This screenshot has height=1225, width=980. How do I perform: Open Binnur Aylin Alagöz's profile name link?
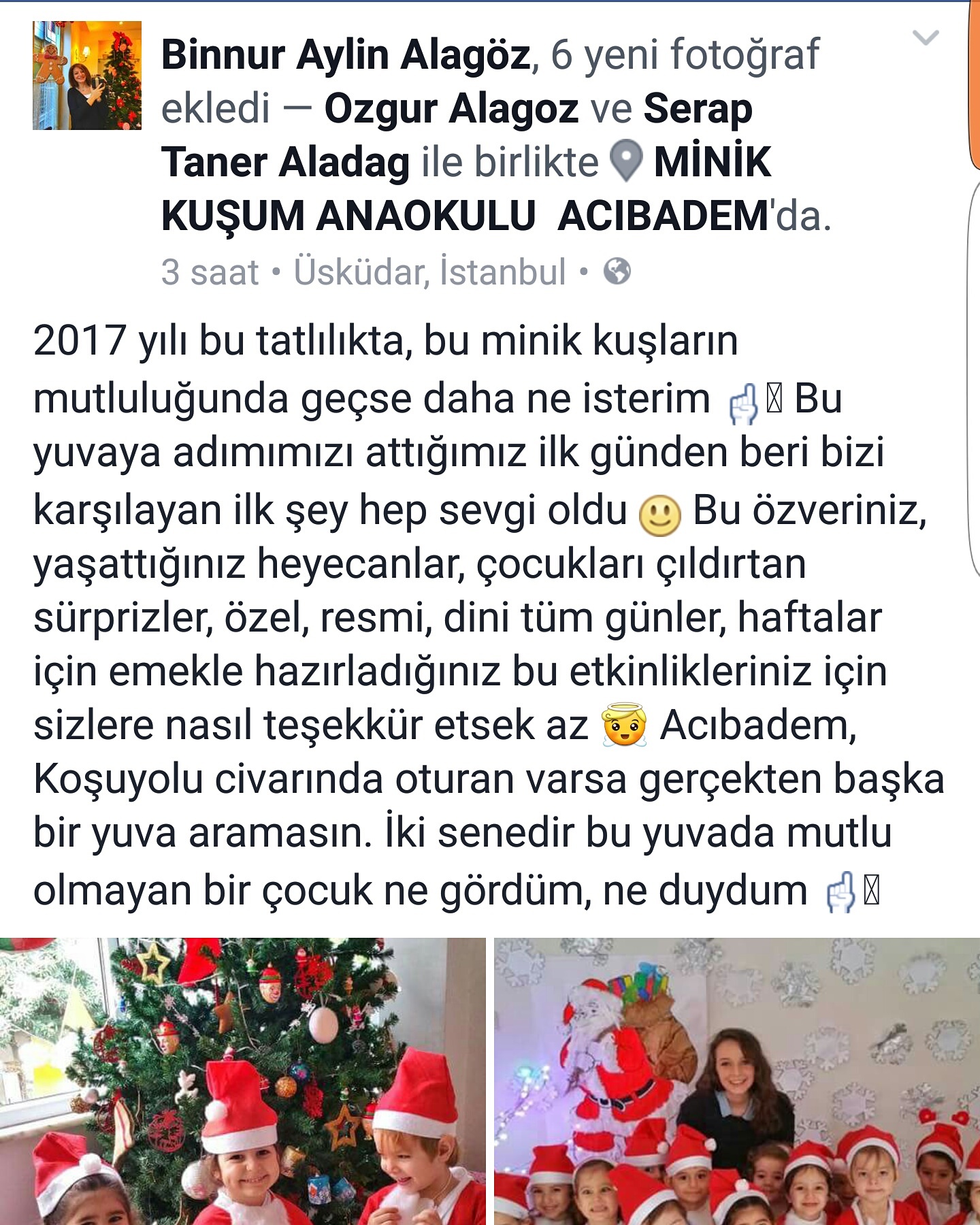point(346,55)
